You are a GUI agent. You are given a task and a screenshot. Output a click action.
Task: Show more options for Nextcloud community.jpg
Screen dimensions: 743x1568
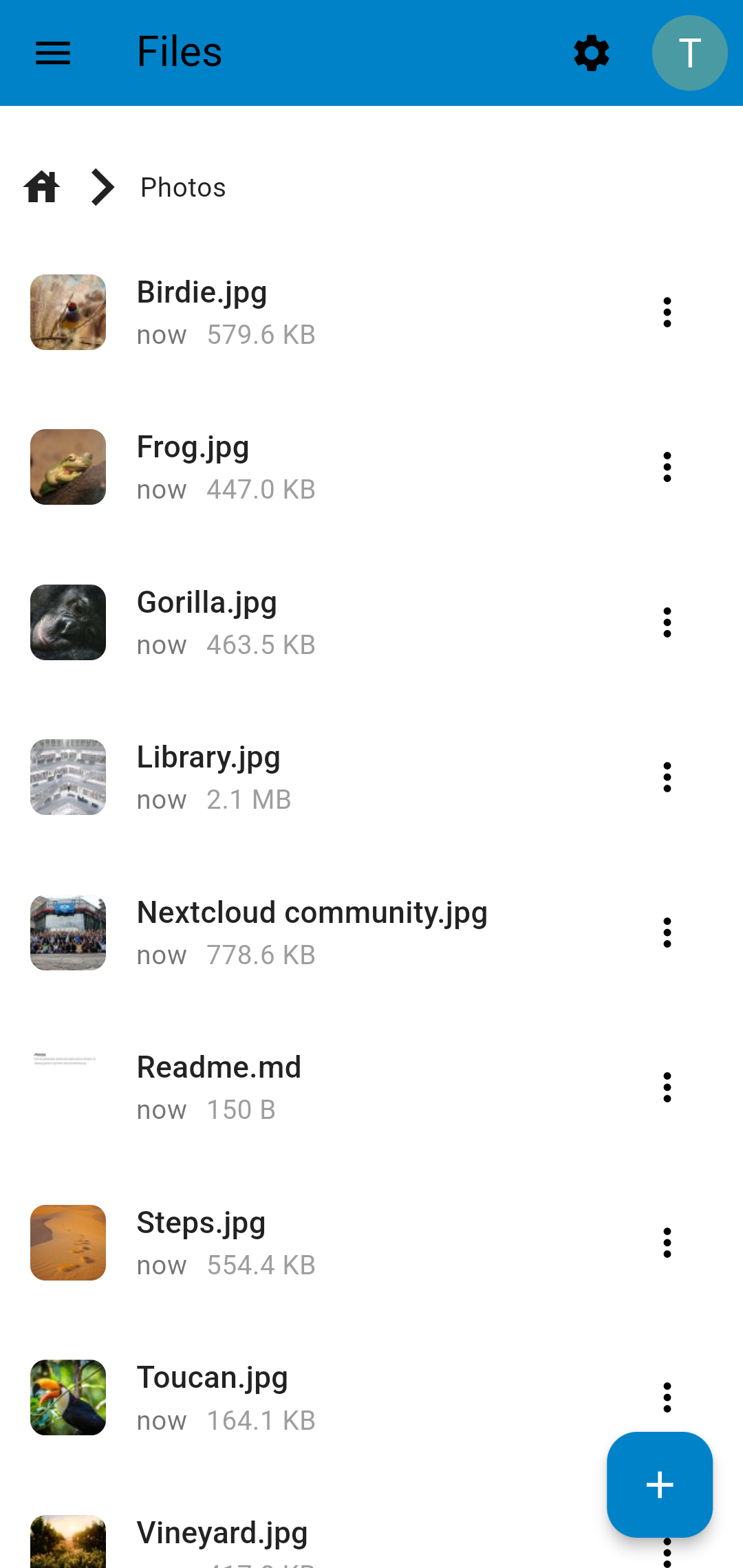(x=667, y=933)
